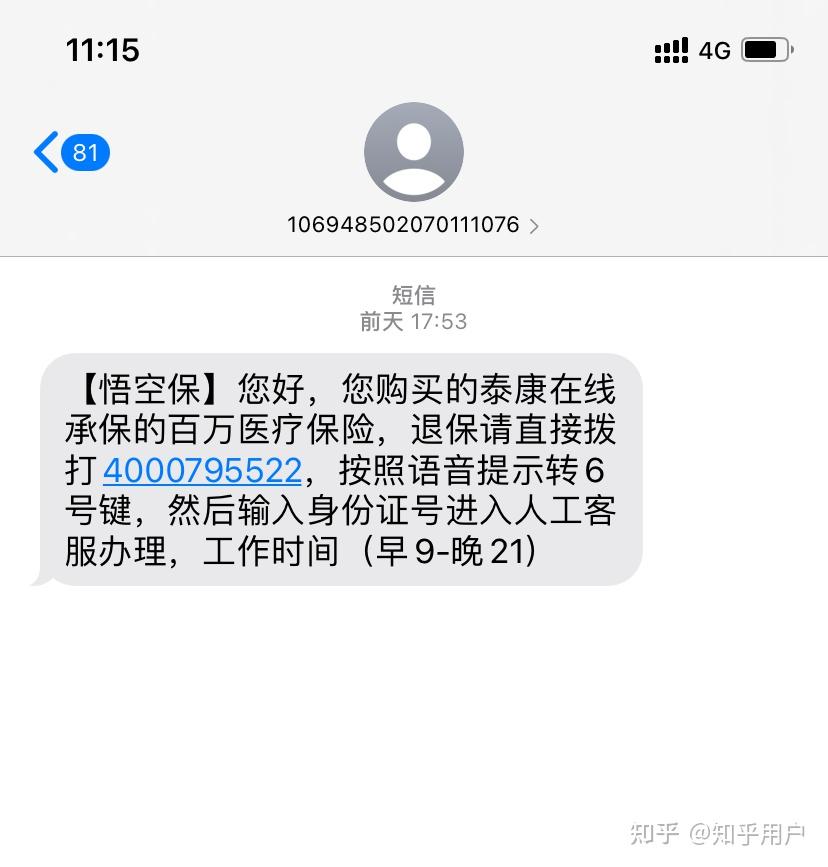The image size is (828, 867).
Task: Tap the profile silhouette inside the avatar circle
Action: click(413, 151)
